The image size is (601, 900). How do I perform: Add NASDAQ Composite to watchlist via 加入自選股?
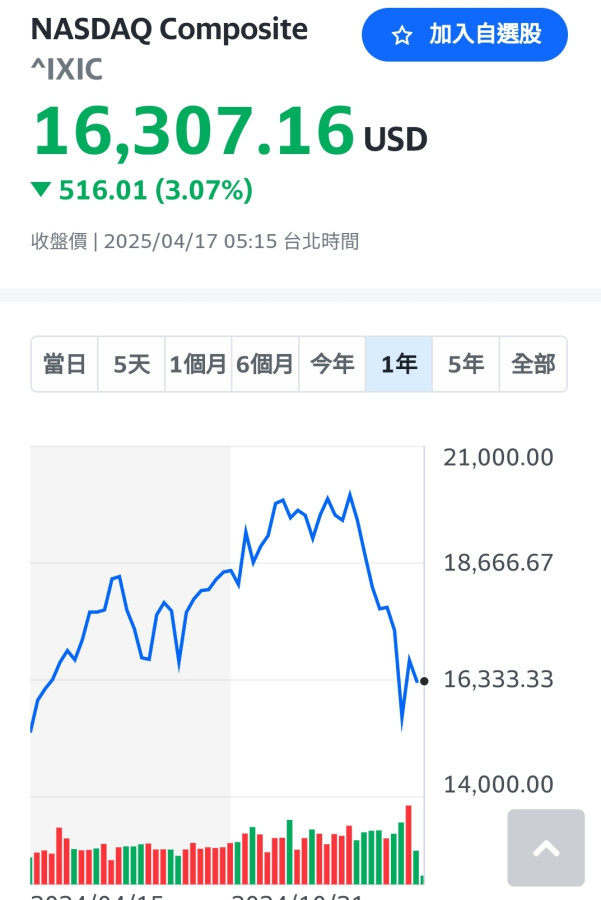(465, 35)
